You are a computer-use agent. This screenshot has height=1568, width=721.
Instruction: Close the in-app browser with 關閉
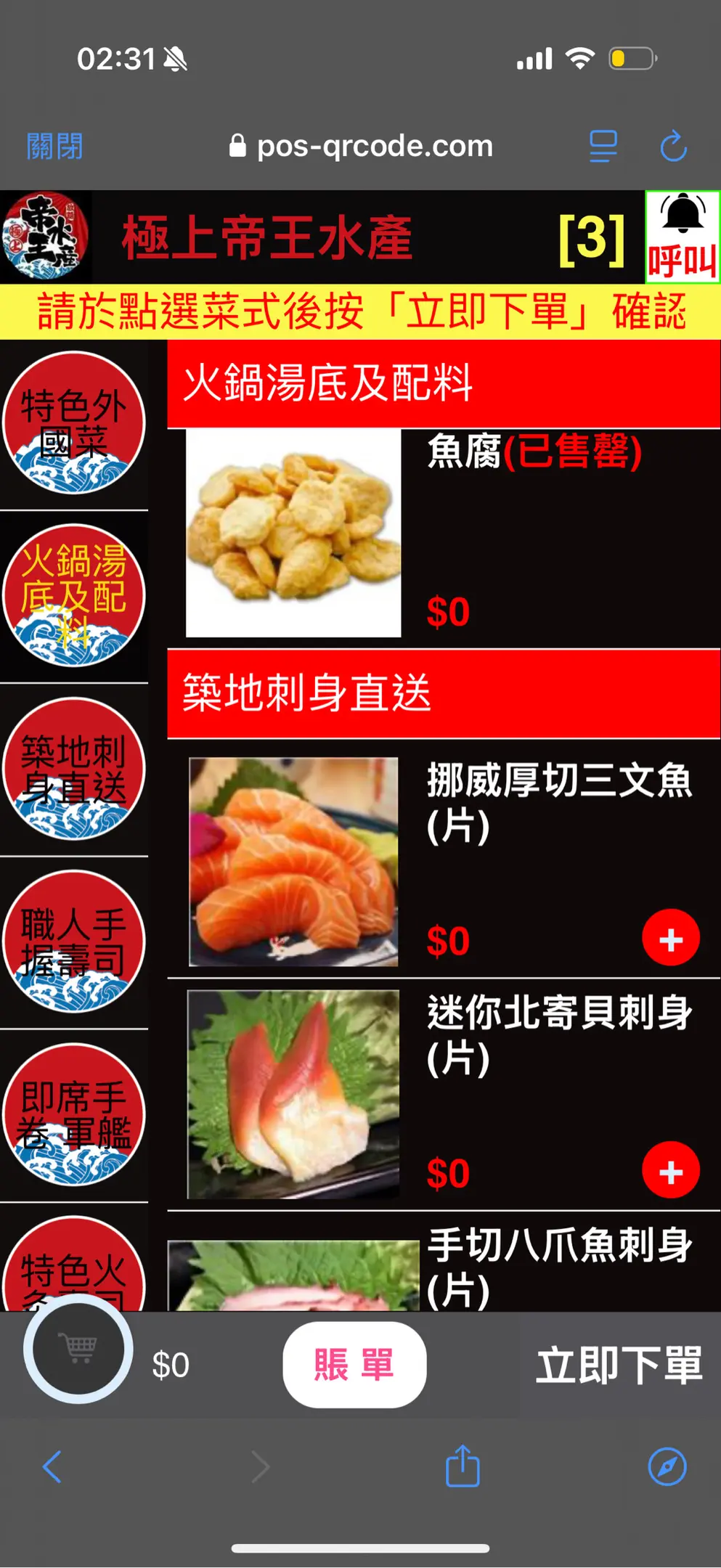coord(55,147)
